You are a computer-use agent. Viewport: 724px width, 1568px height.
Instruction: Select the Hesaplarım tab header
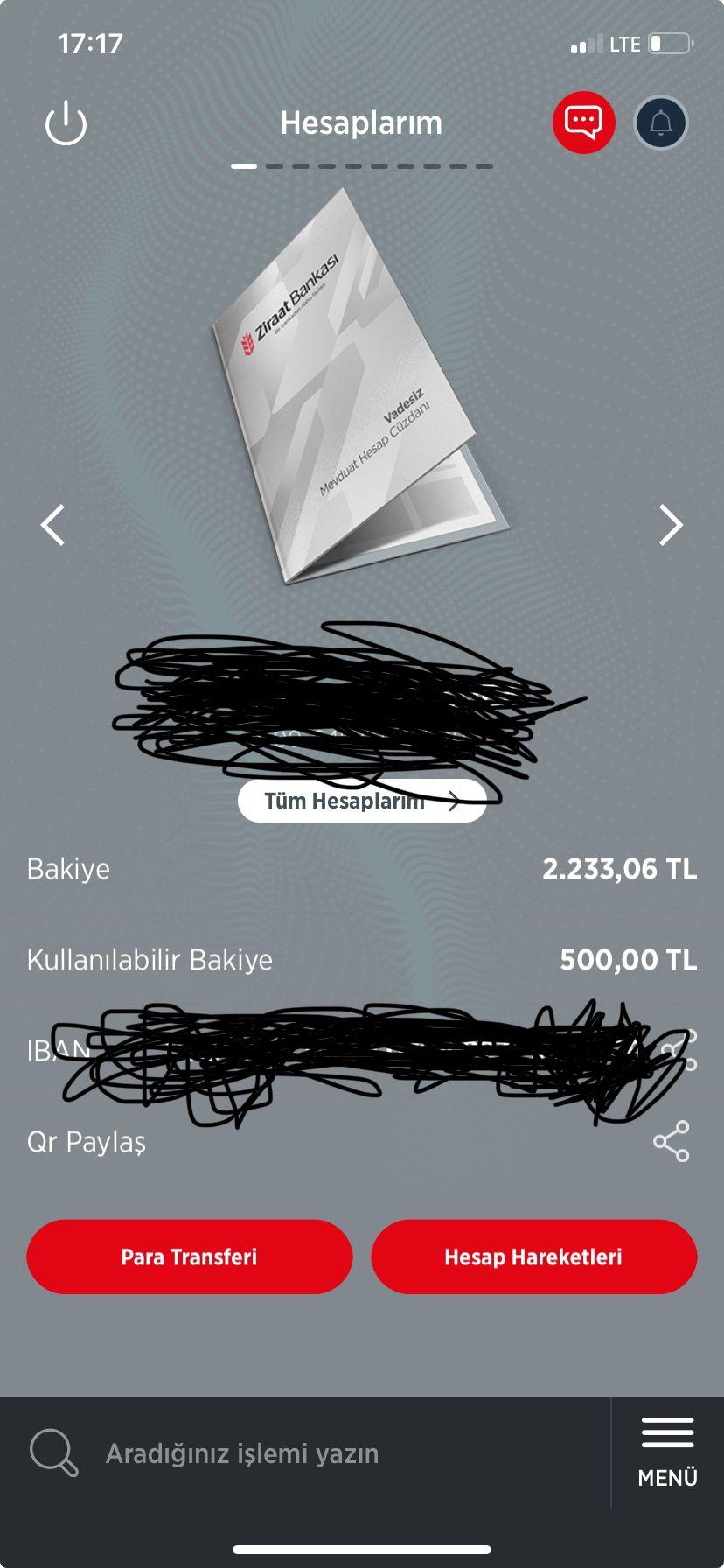point(361,122)
